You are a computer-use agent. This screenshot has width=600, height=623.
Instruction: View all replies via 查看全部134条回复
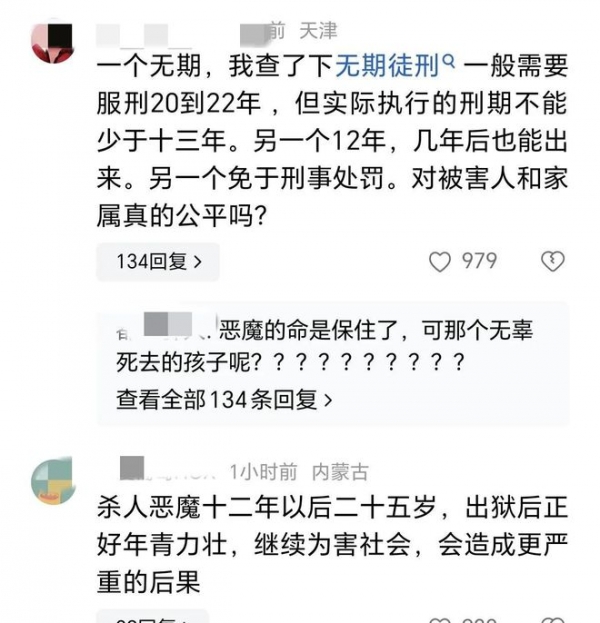point(224,399)
